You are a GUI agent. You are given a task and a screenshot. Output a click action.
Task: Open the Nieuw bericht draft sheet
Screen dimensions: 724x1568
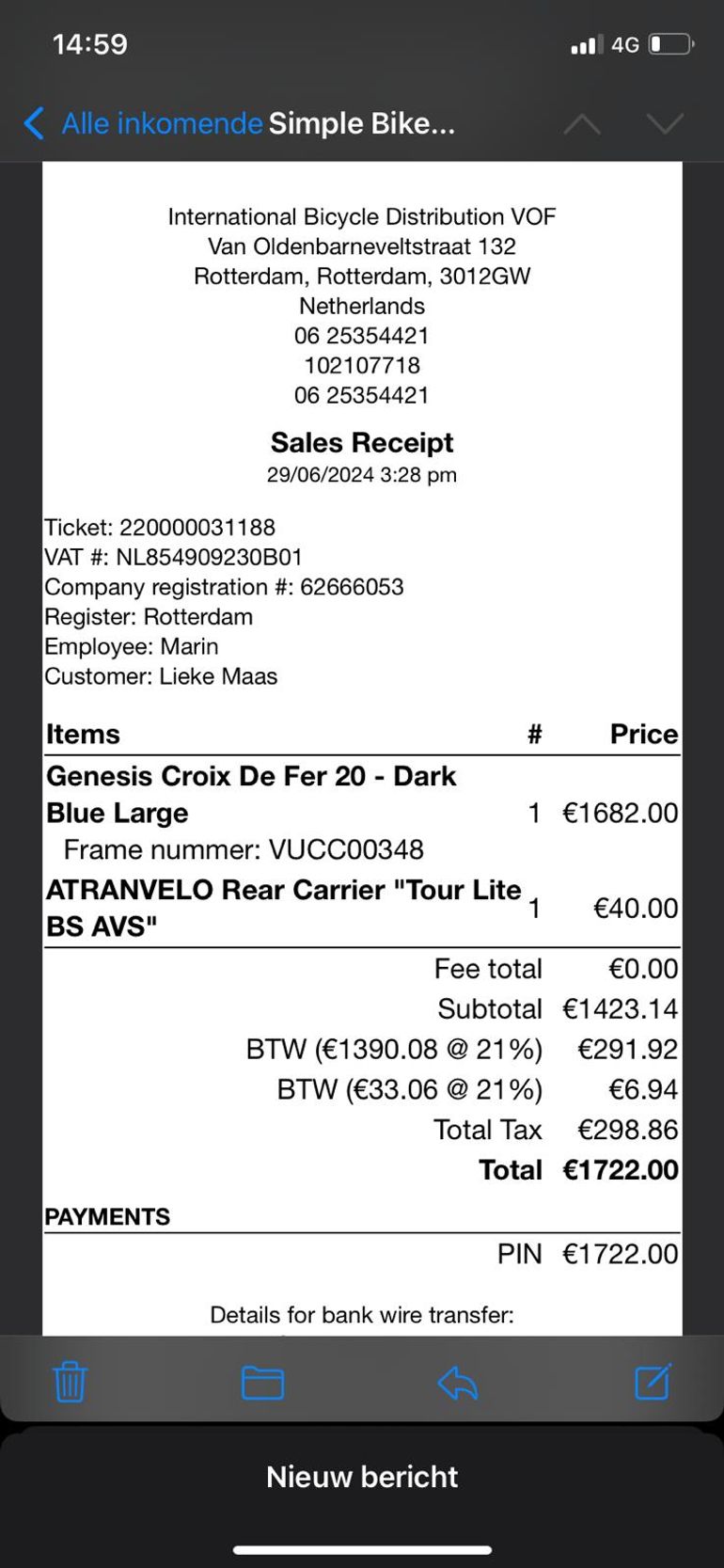click(x=362, y=1477)
